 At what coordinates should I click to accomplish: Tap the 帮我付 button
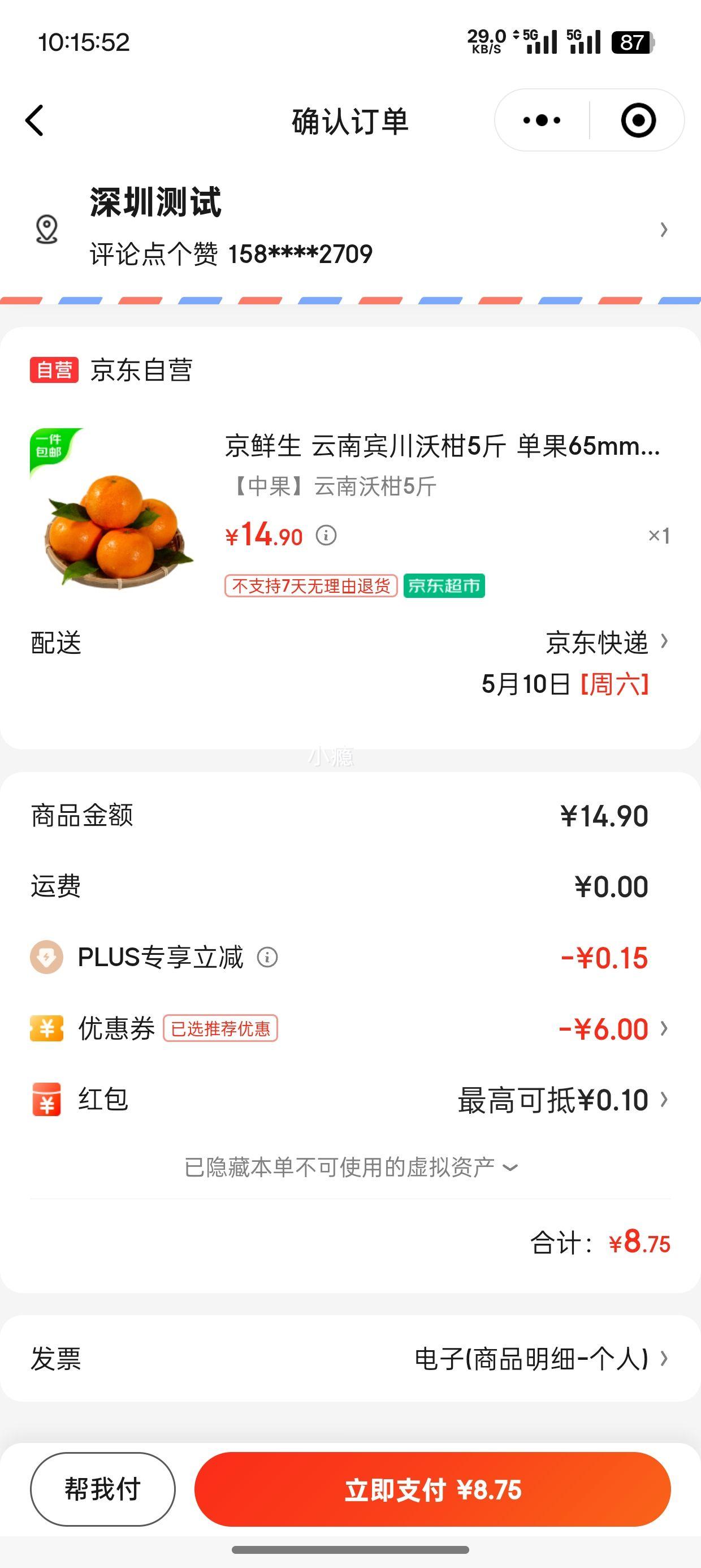103,1489
